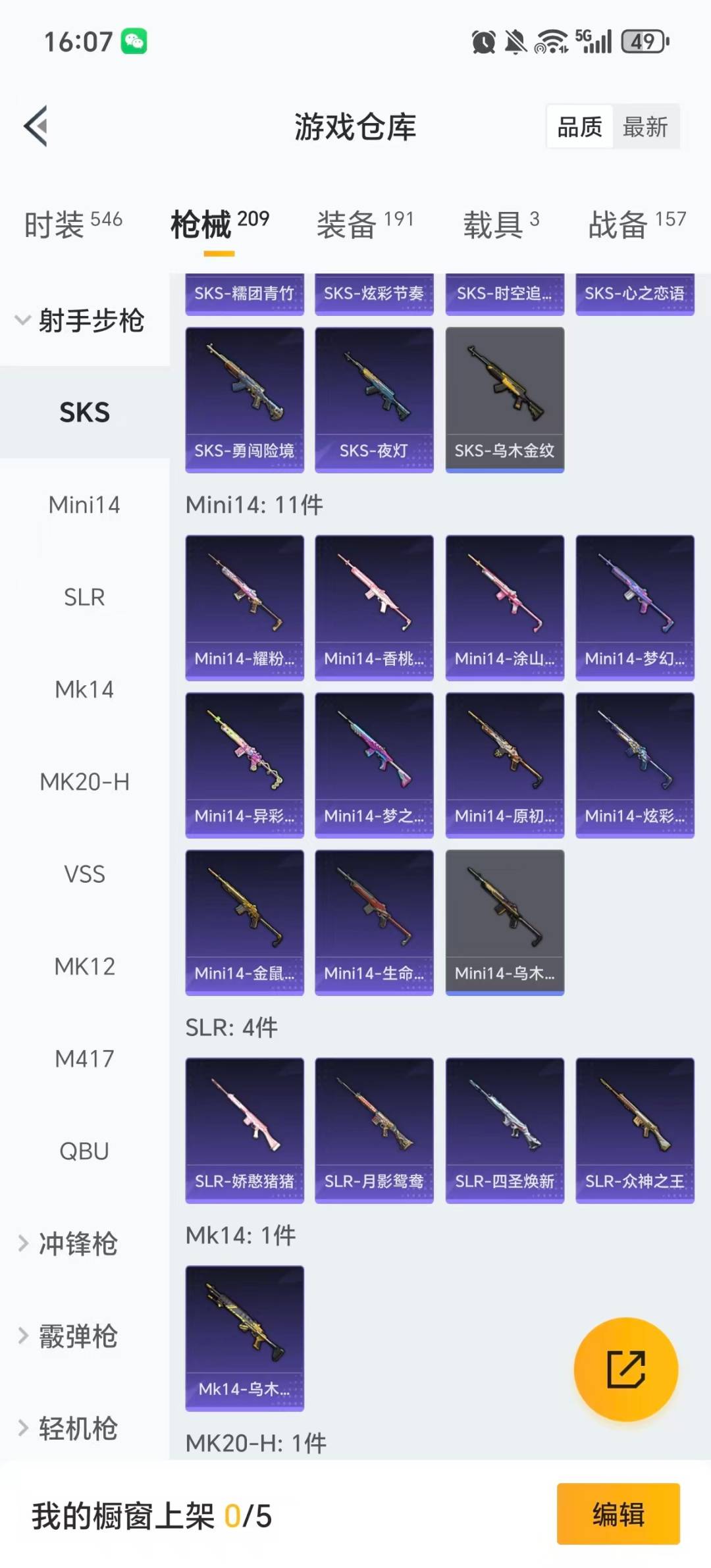Collapse the 射手步枪 category
The width and height of the screenshot is (711, 1568).
click(80, 321)
